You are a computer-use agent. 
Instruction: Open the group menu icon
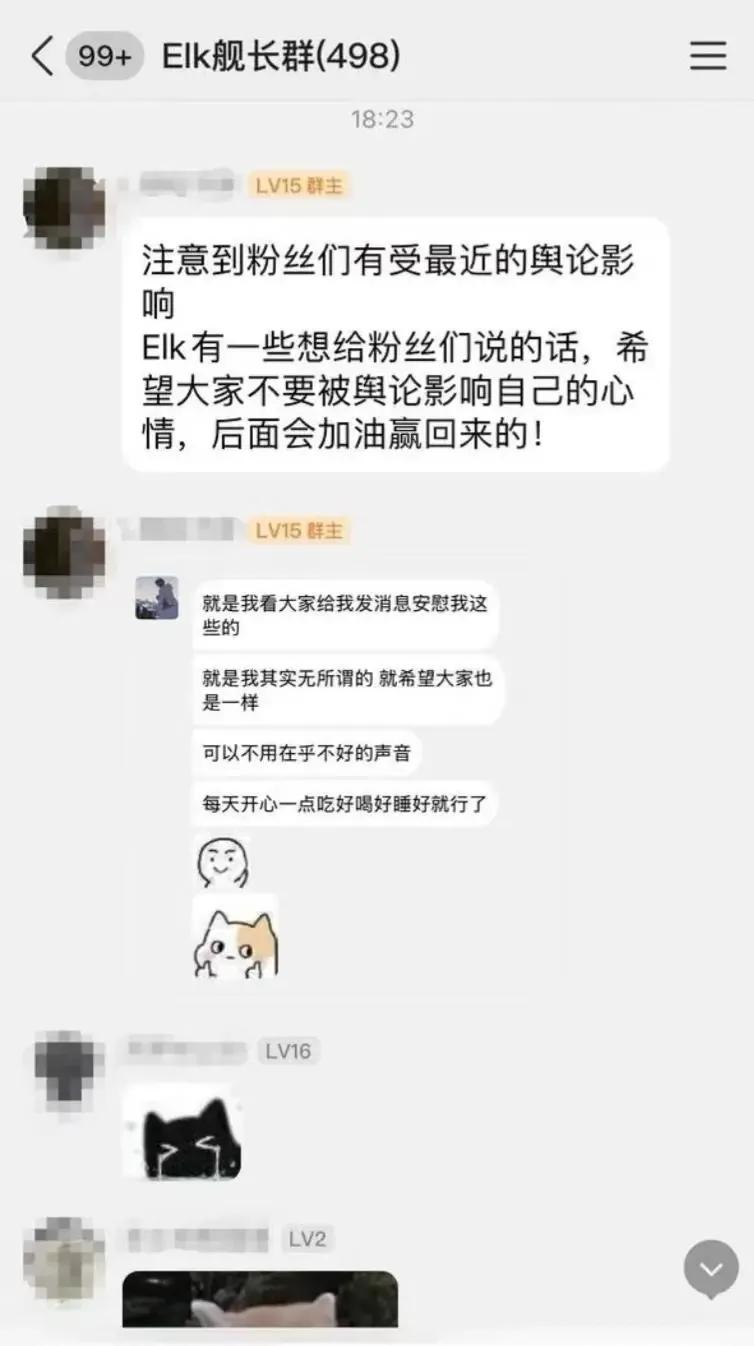coord(707,56)
